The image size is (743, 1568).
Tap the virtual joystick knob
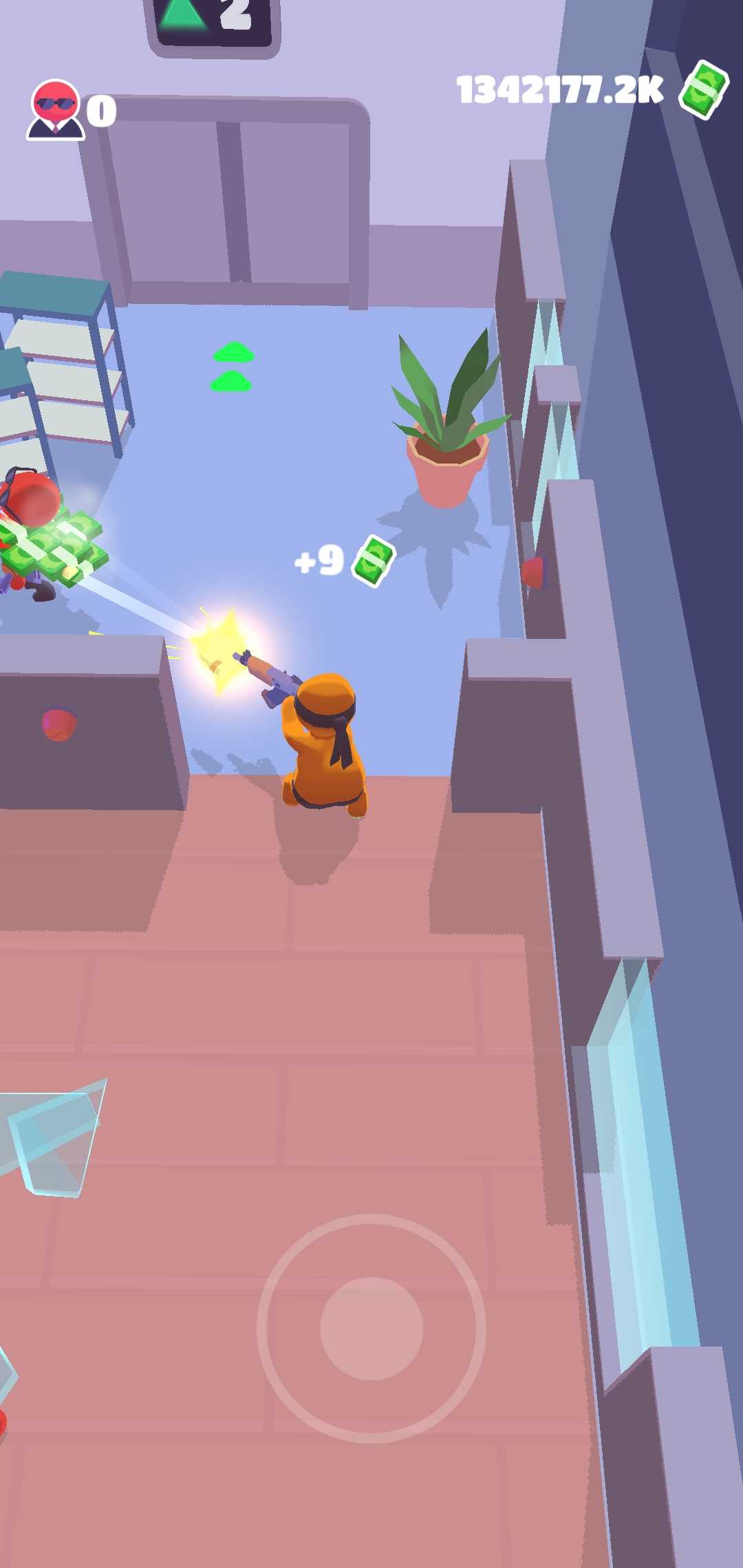pos(371,1328)
